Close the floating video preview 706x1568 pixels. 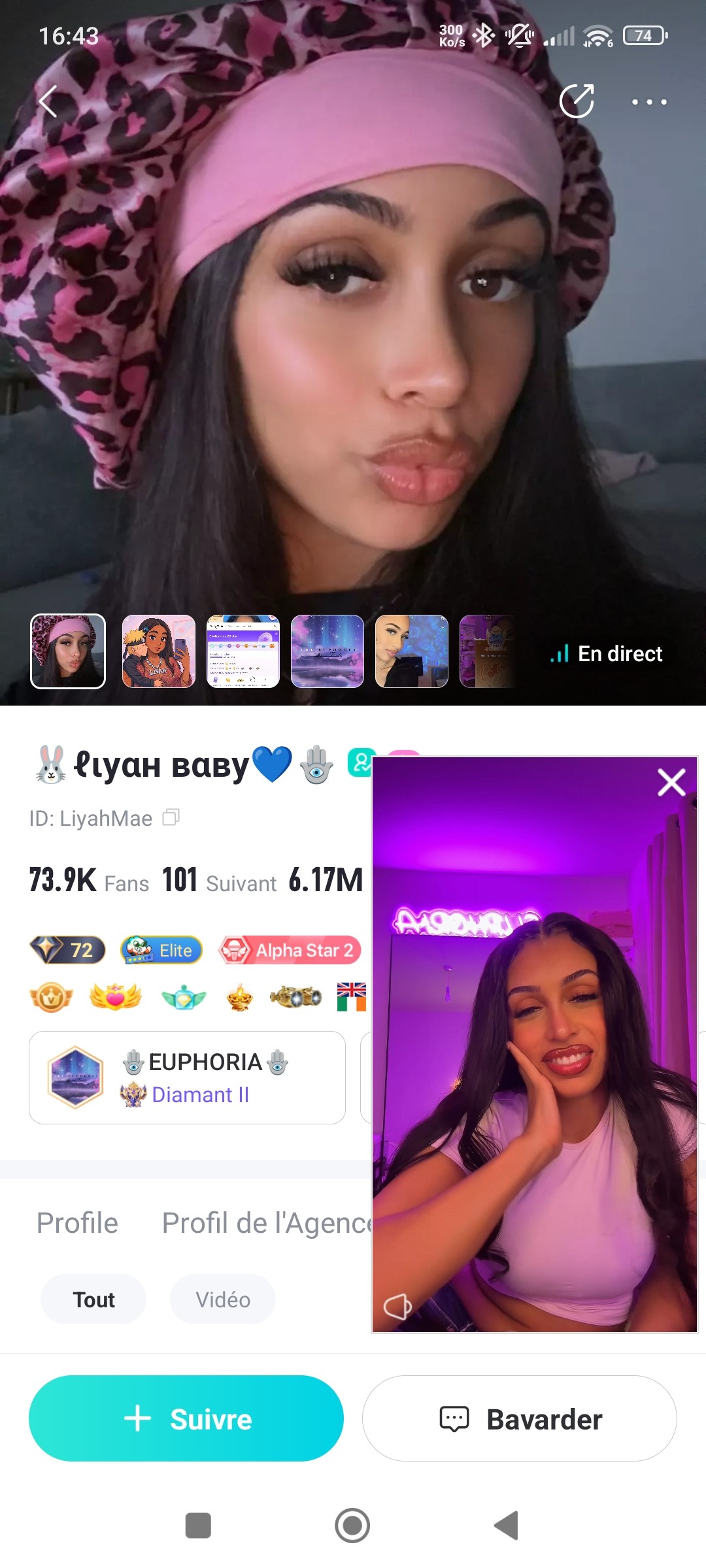tap(671, 783)
